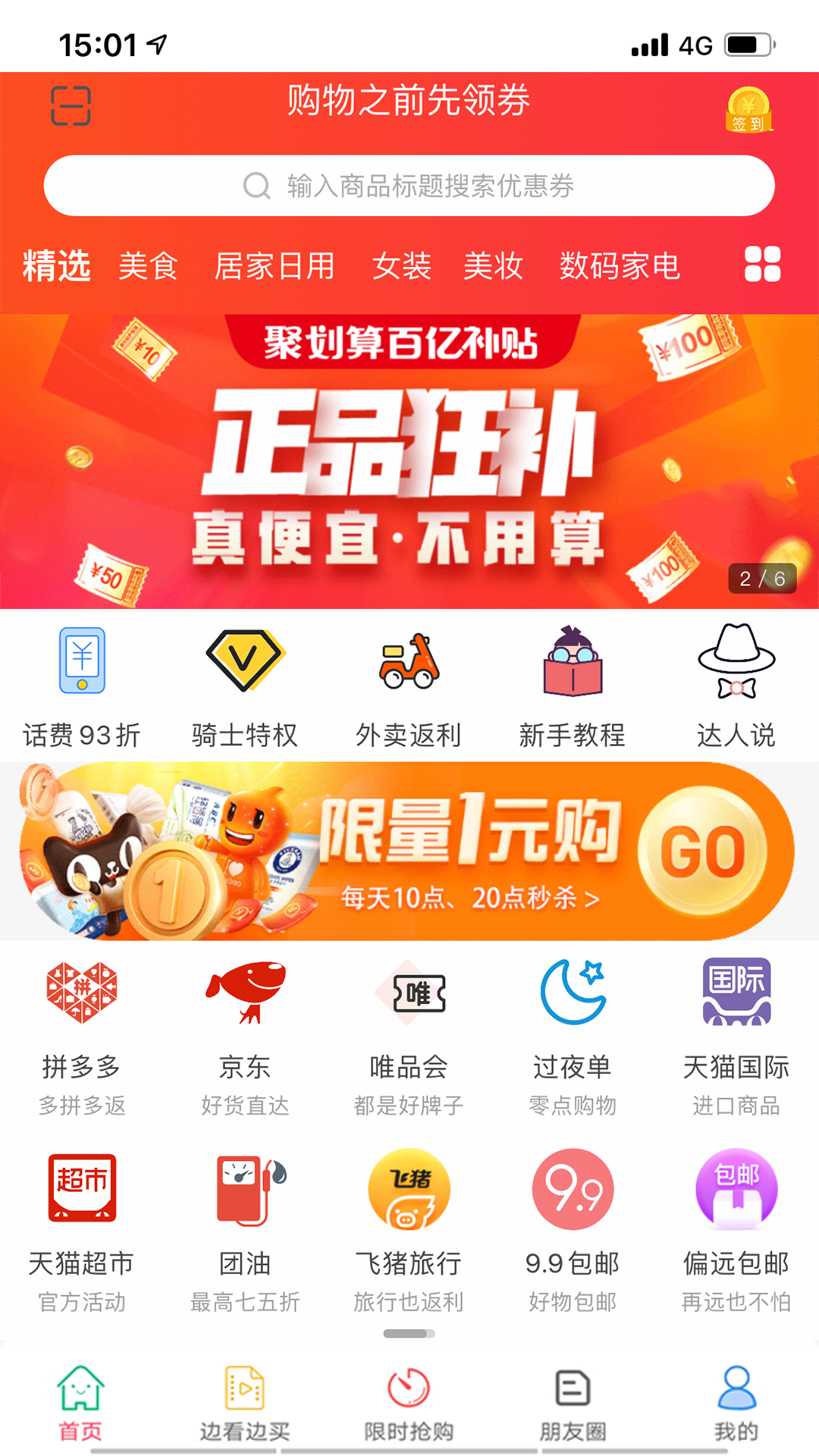Open the scan icon in the header
Viewport: 819px width, 1456px height.
[x=71, y=105]
